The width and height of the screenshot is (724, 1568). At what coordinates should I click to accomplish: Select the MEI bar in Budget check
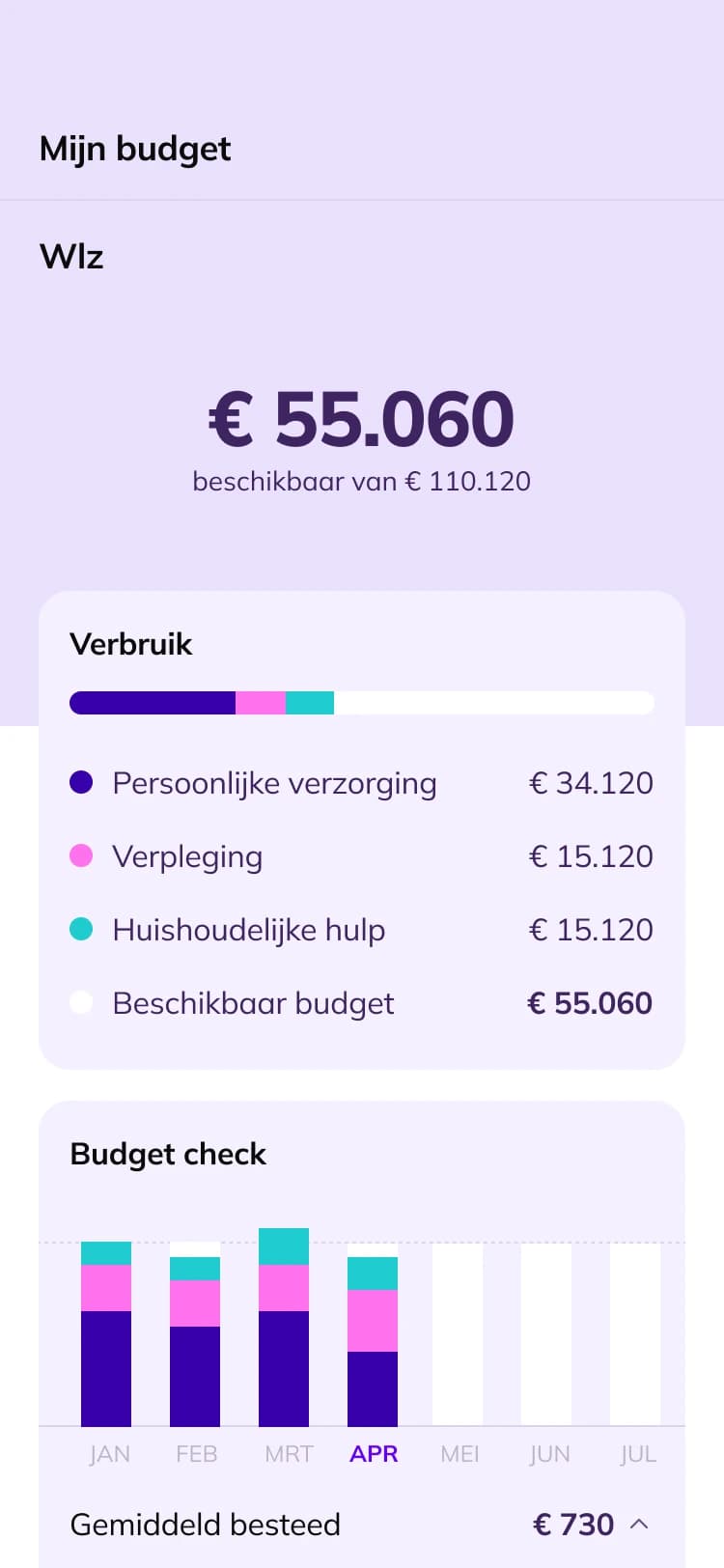[458, 1334]
